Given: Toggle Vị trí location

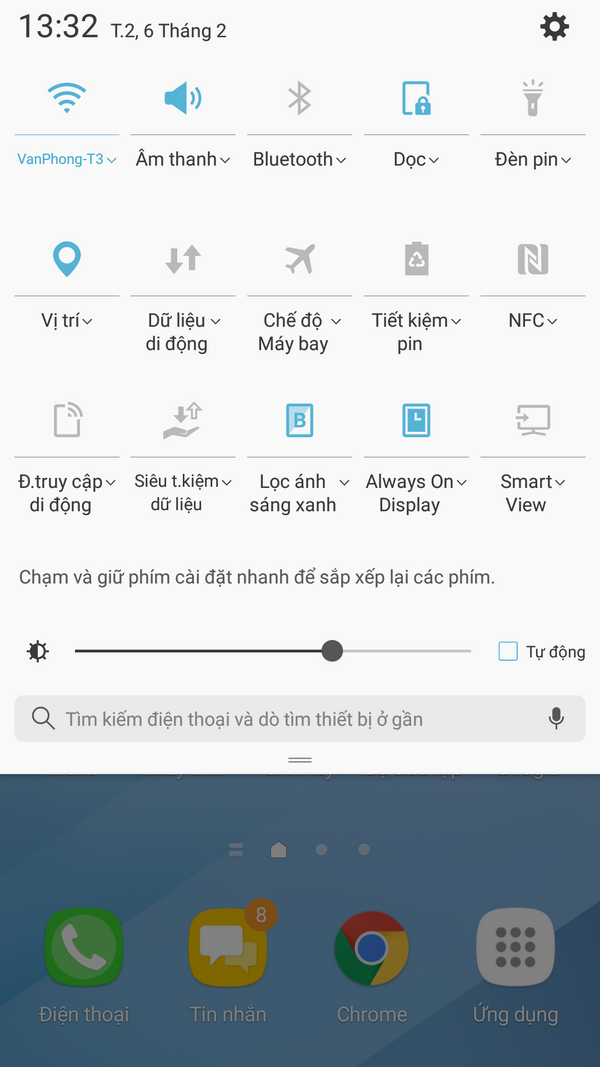Looking at the screenshot, I should point(67,259).
